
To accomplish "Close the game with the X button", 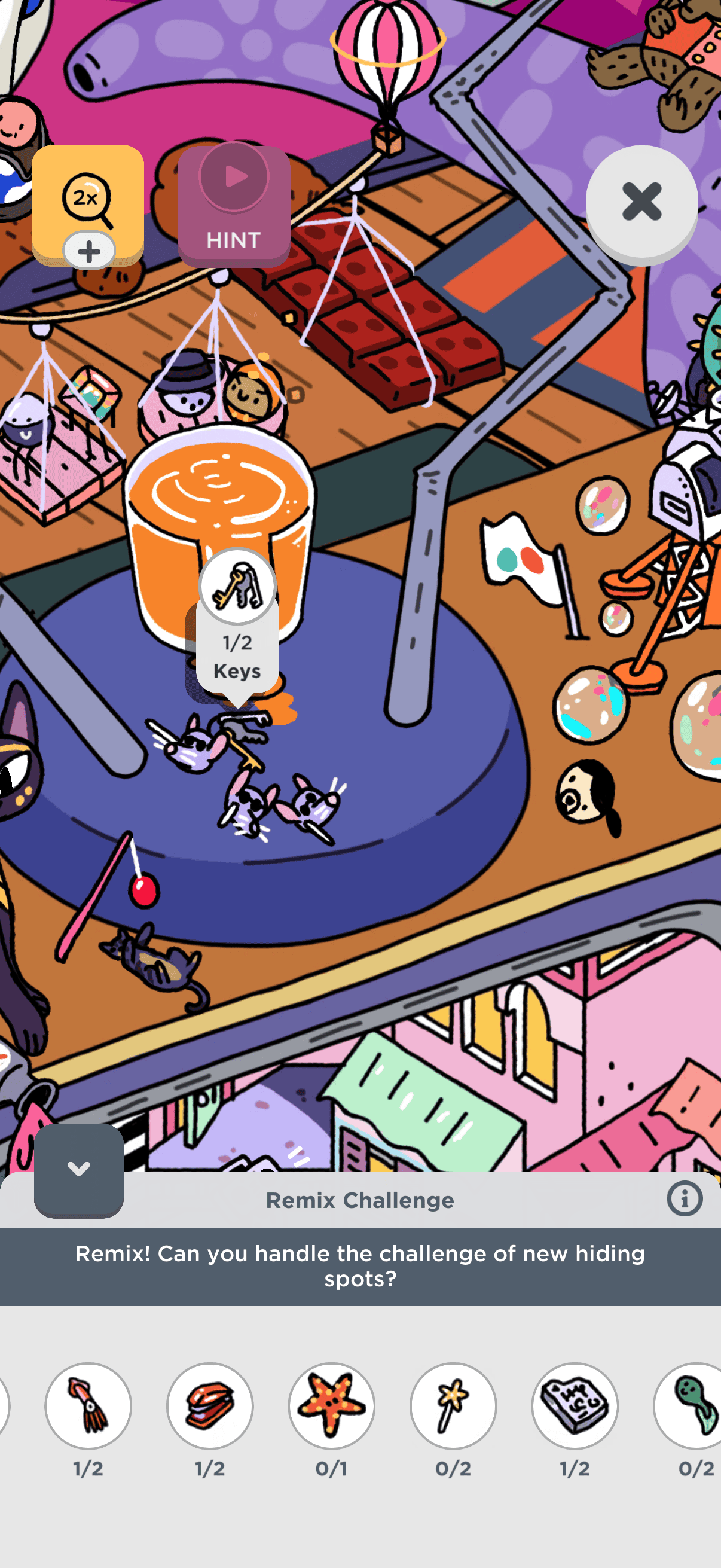I will coord(641,203).
